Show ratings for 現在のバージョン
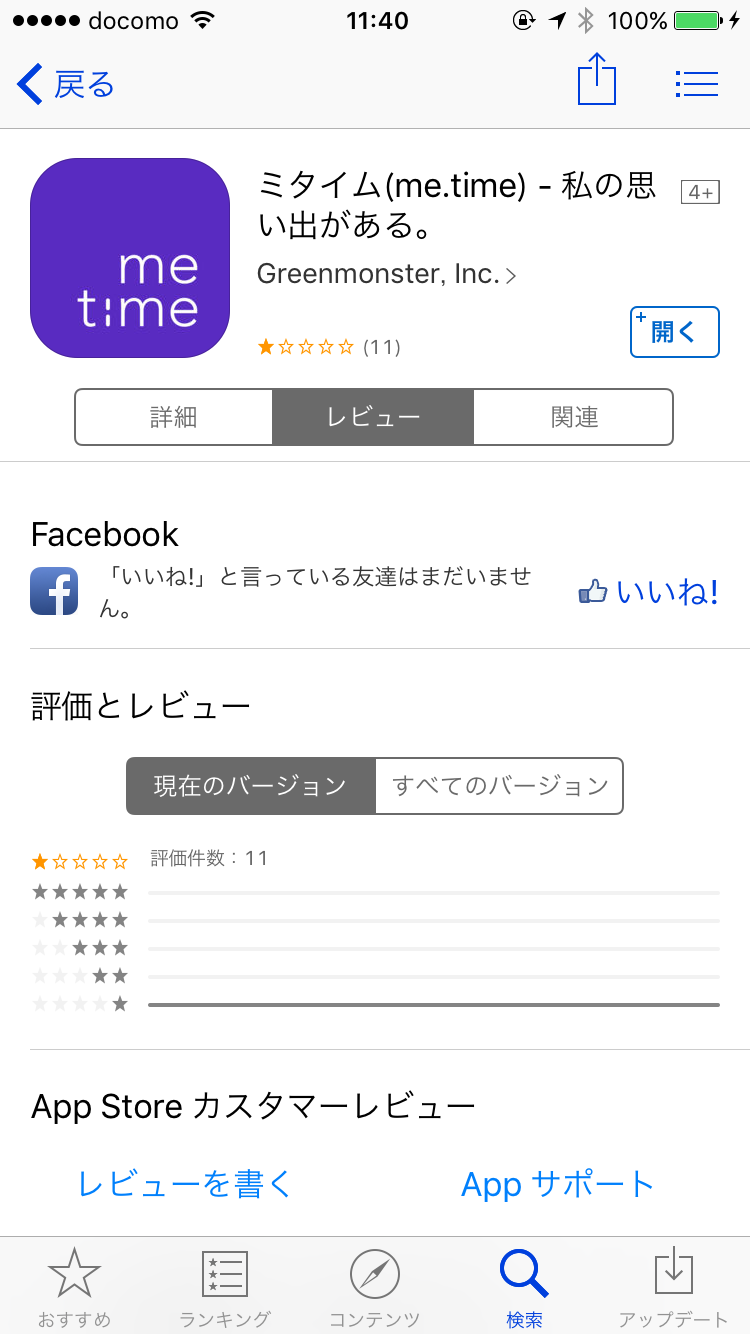Screen dimensions: 750x1334 point(251,786)
